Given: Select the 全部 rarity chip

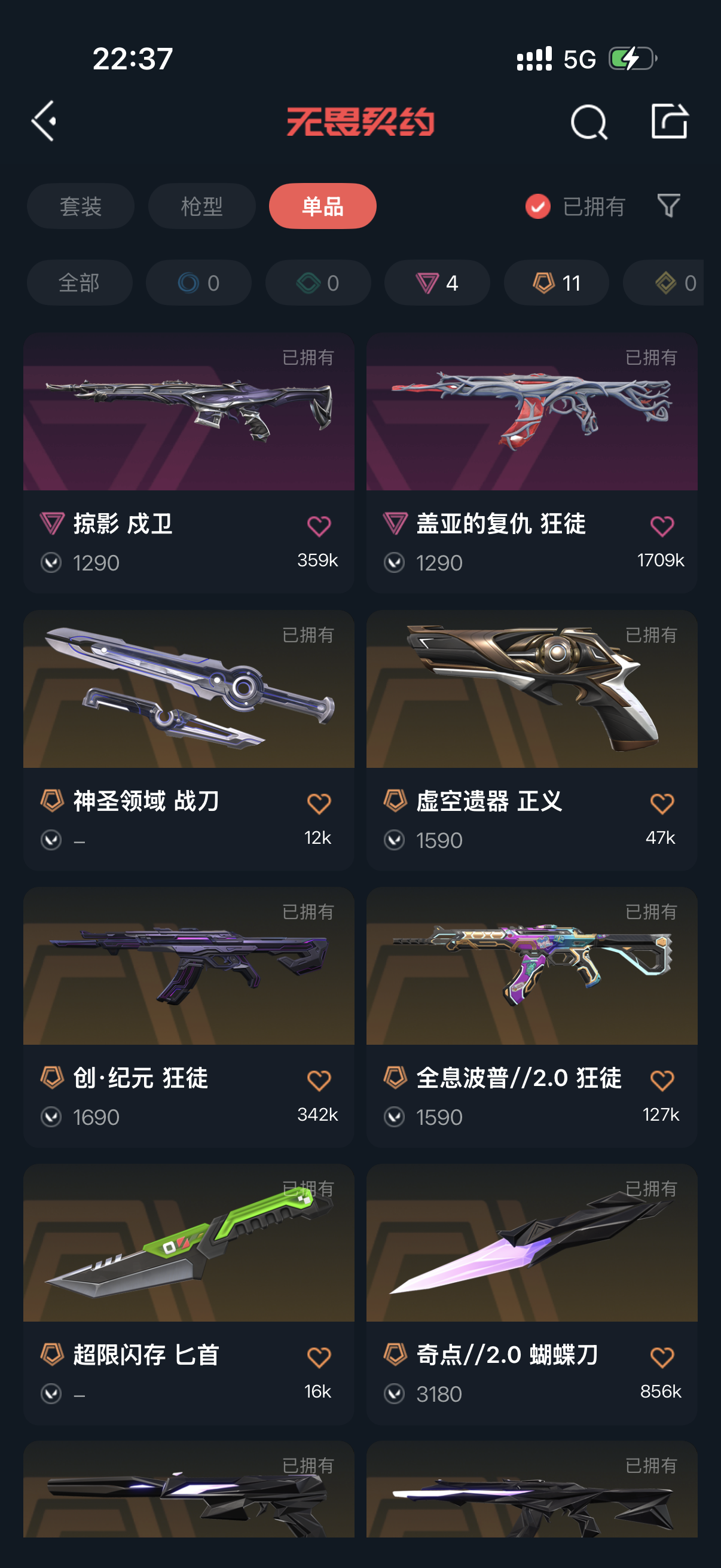Looking at the screenshot, I should click(79, 283).
